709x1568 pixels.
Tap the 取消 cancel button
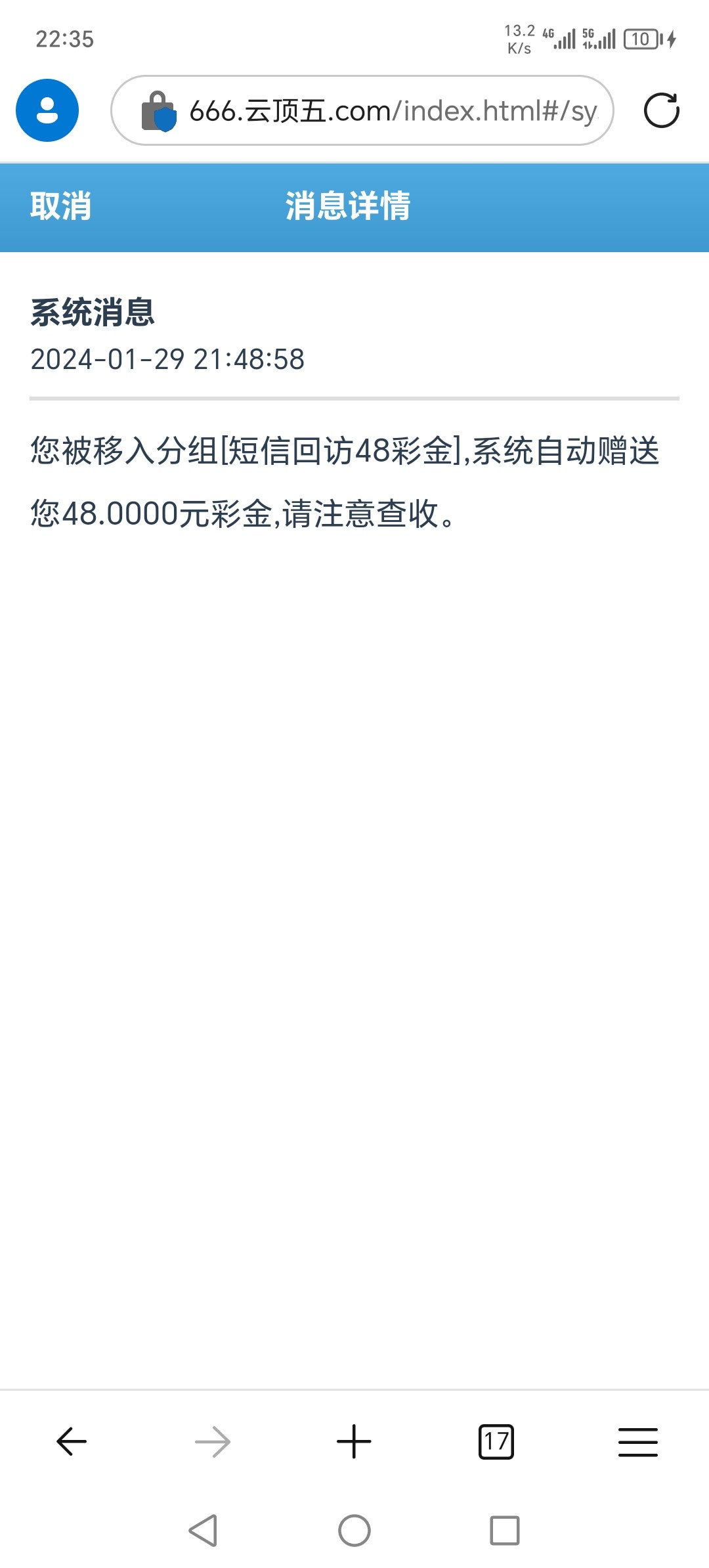60,206
